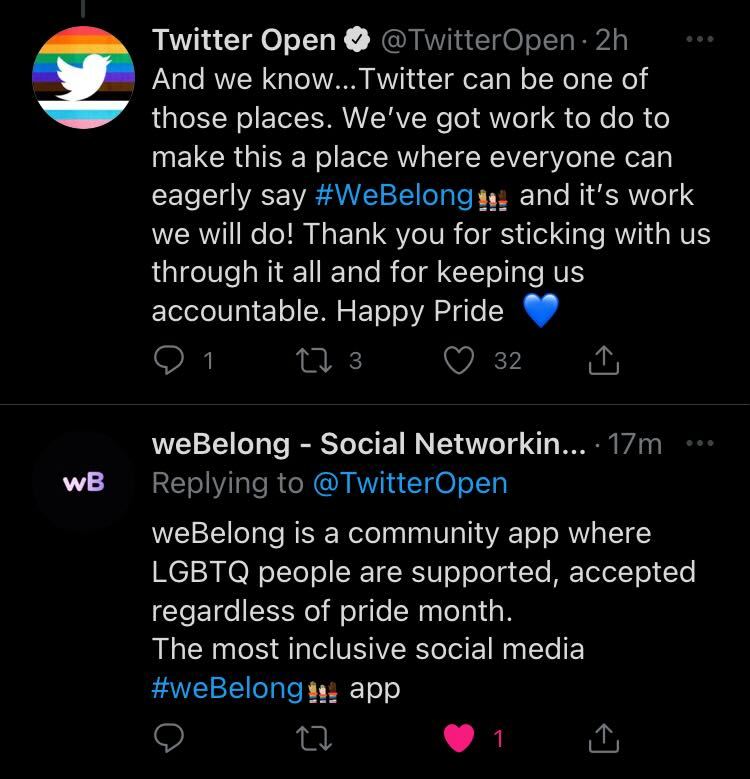Open overflow menu on weBelong reply
The height and width of the screenshot is (779, 750).
click(701, 443)
